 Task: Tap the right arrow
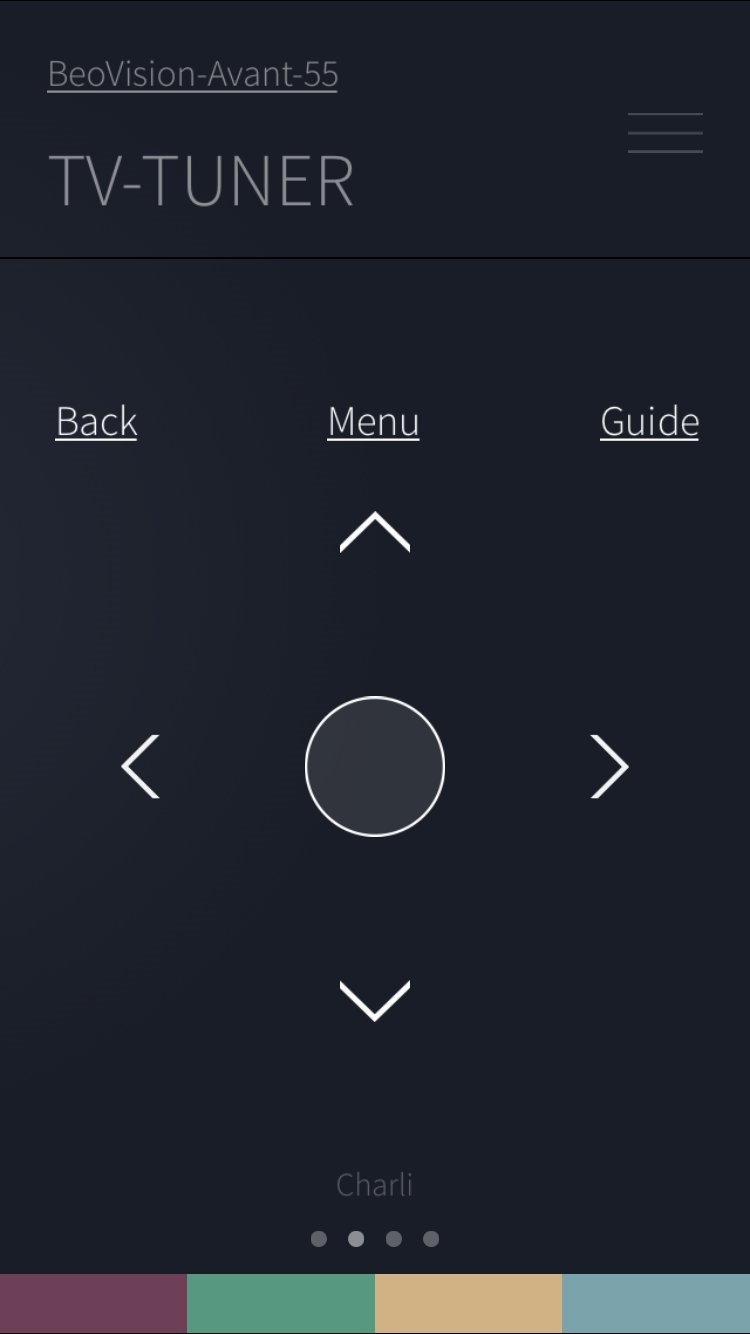[x=608, y=767]
